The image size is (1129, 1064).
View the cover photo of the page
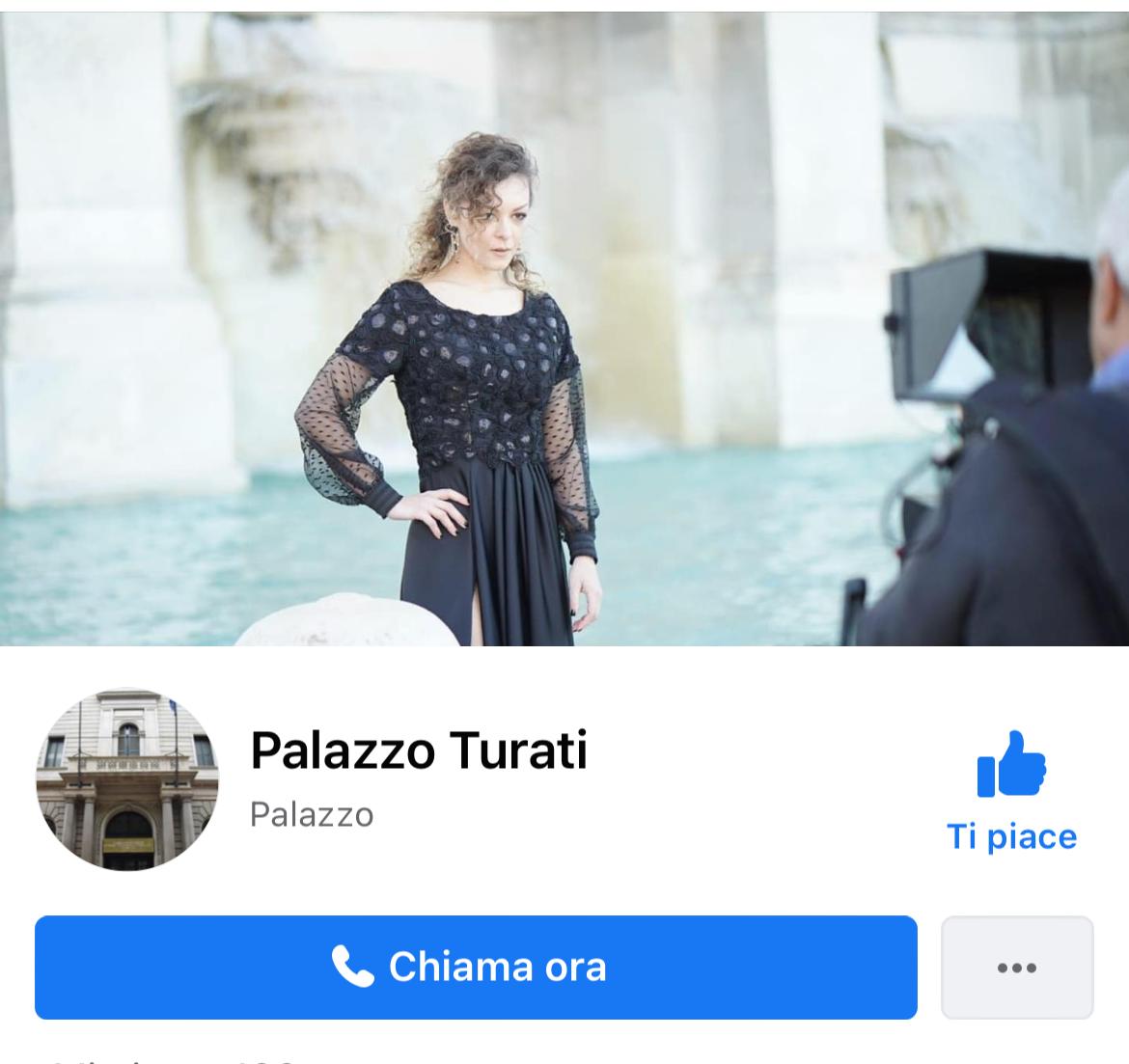[x=564, y=329]
